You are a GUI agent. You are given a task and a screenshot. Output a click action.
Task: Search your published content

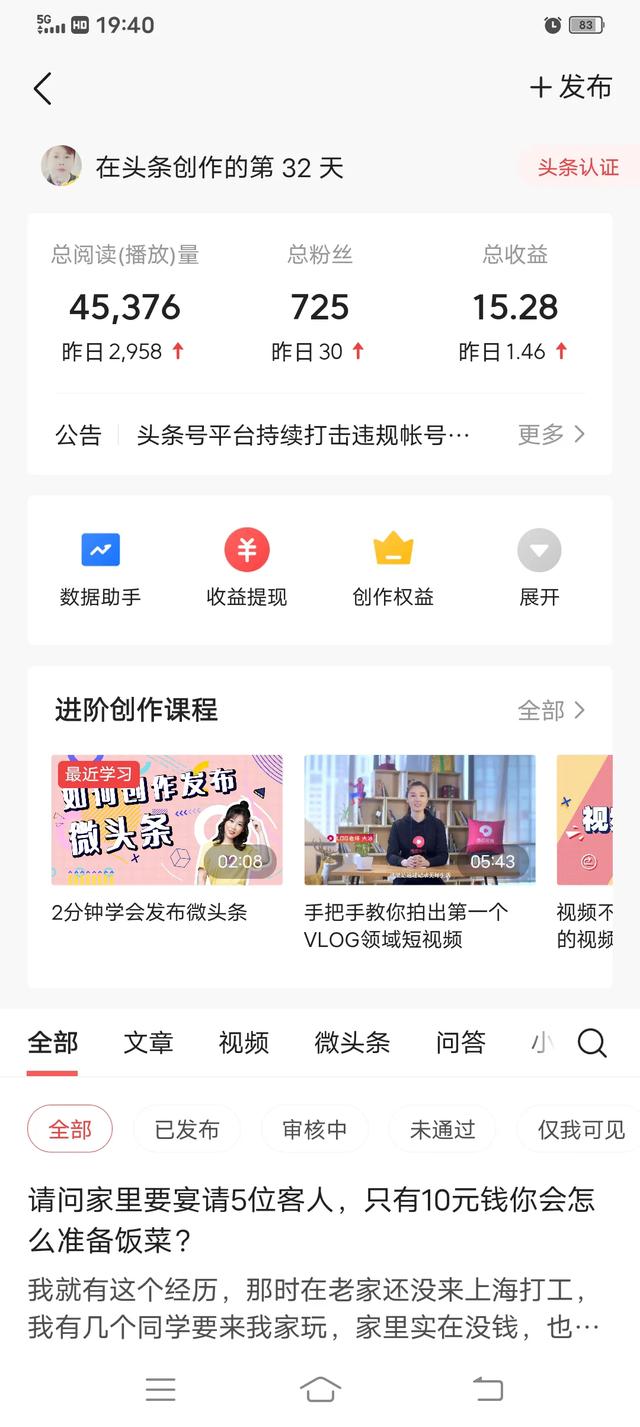point(592,1043)
